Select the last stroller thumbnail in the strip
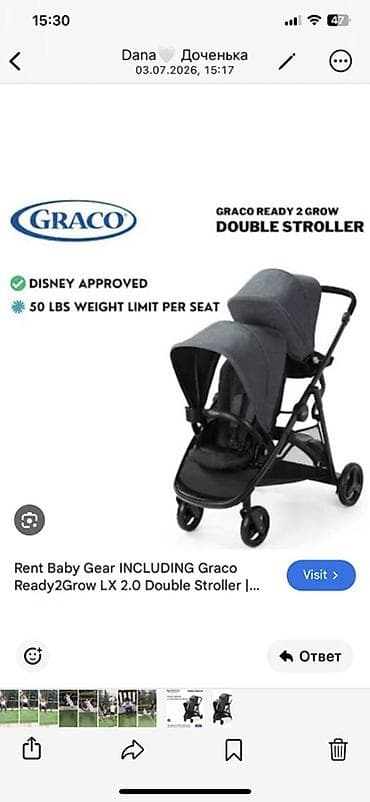 click(x=222, y=708)
